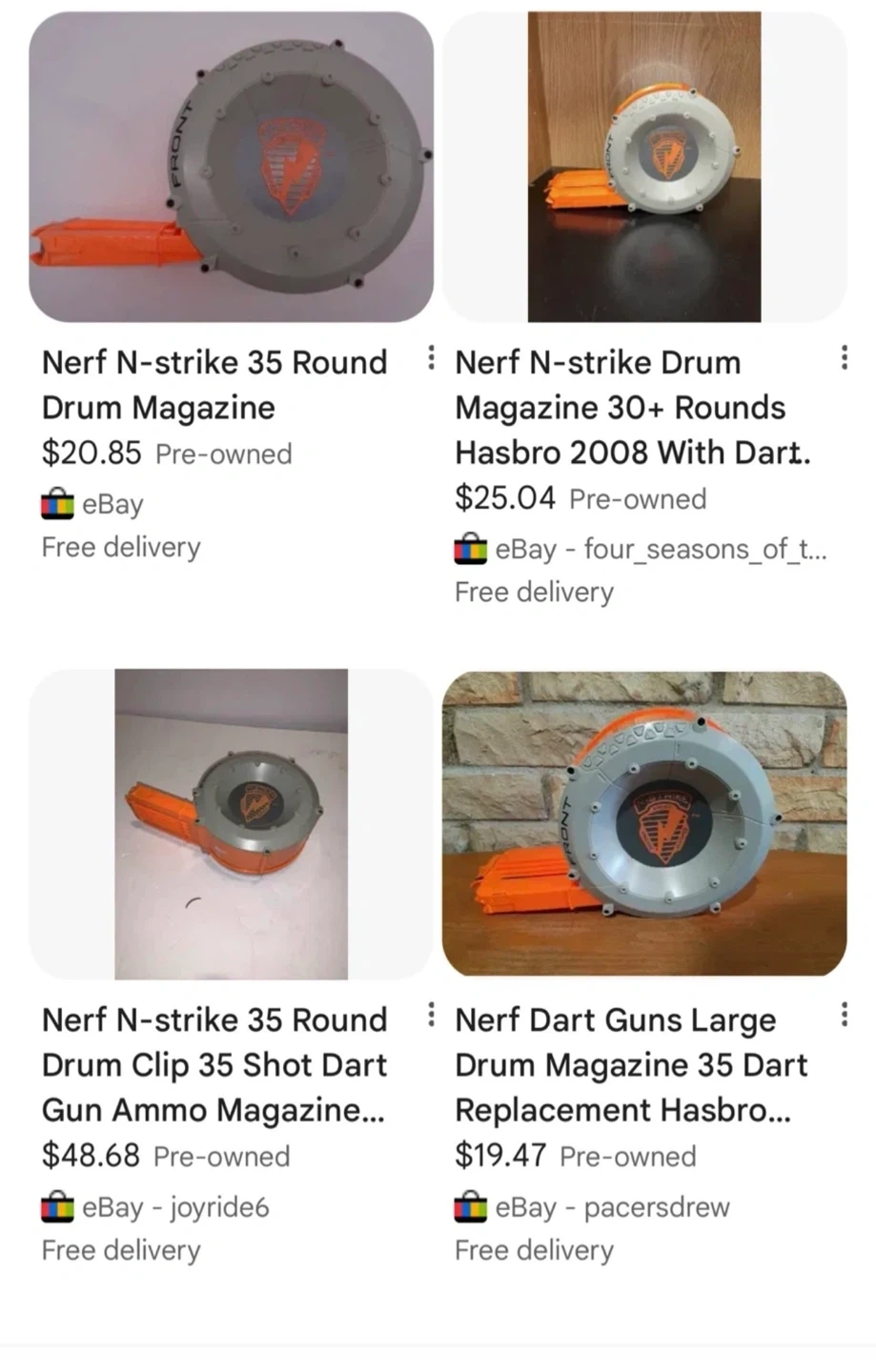Image resolution: width=876 pixels, height=1372 pixels.
Task: Tap the overflow menu on the $19.47 pacersdrew listing
Action: tap(844, 1015)
